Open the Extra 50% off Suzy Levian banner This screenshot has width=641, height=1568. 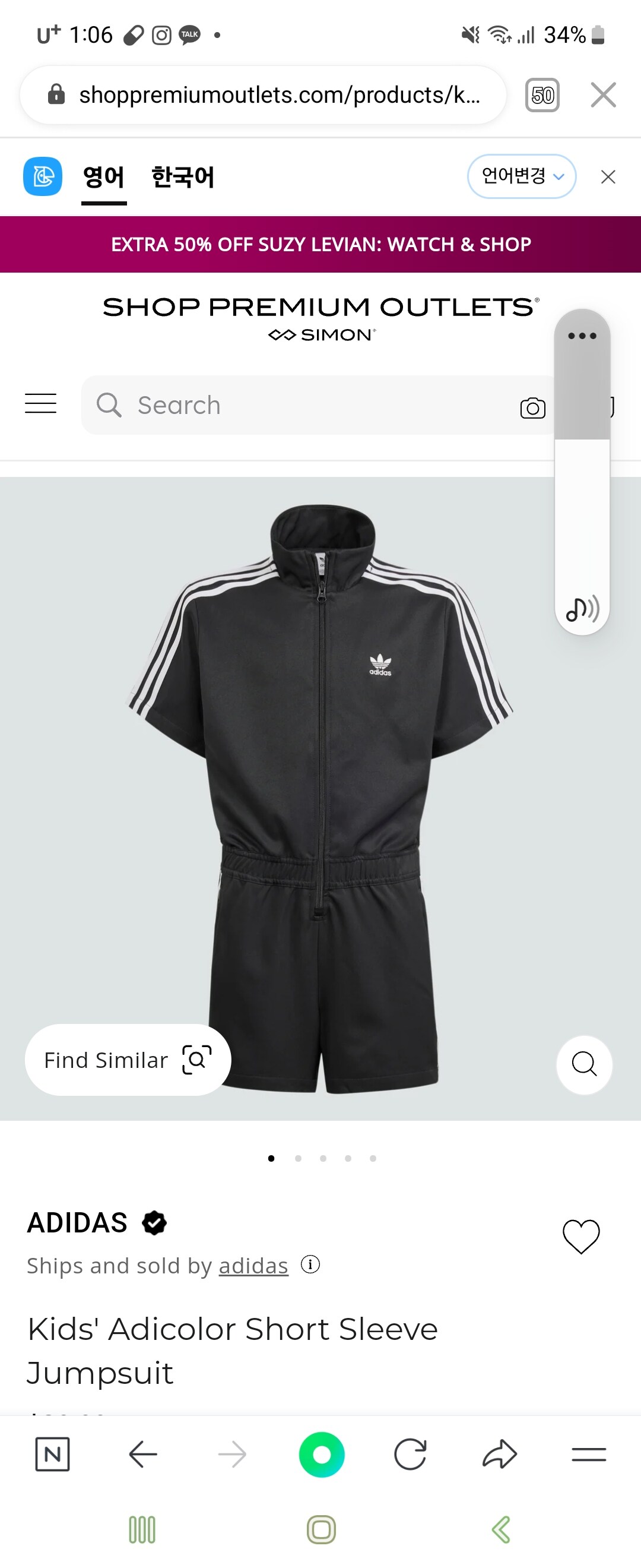click(320, 245)
